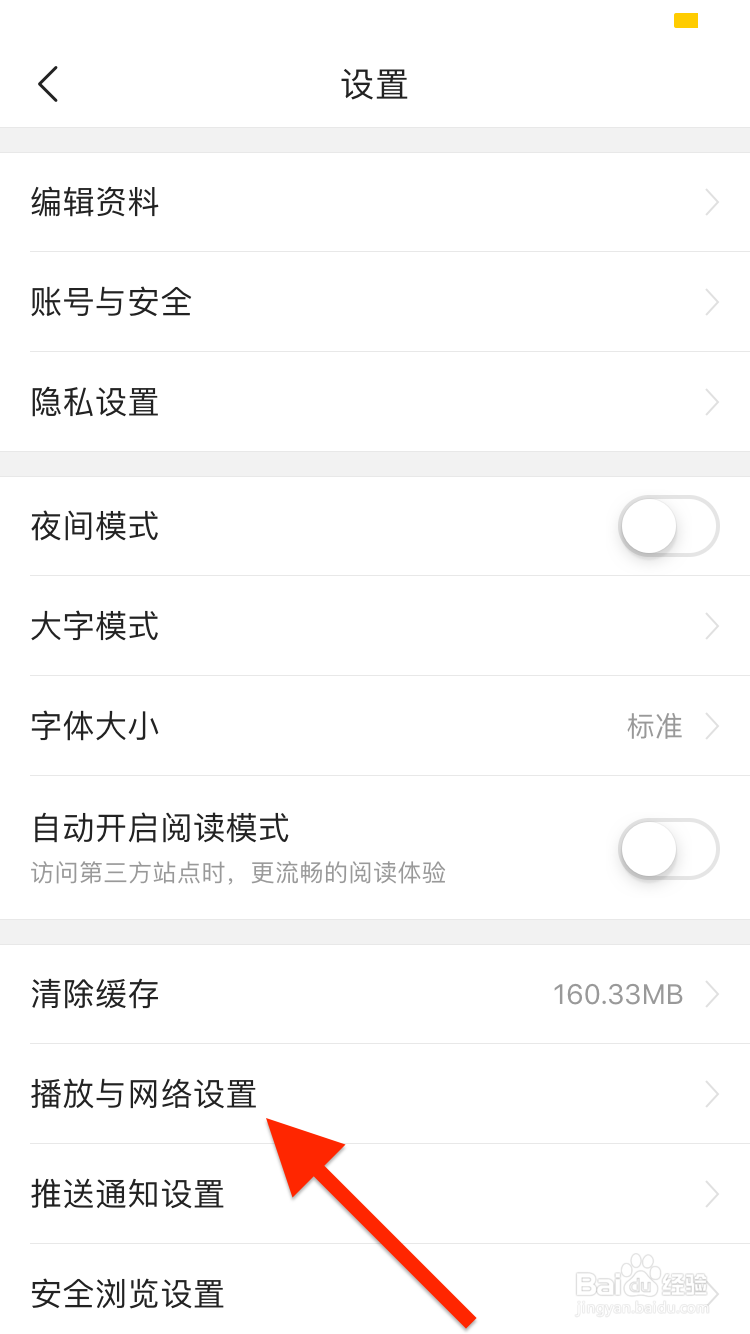
Task: Open 大字模式 large text mode
Action: click(95, 626)
